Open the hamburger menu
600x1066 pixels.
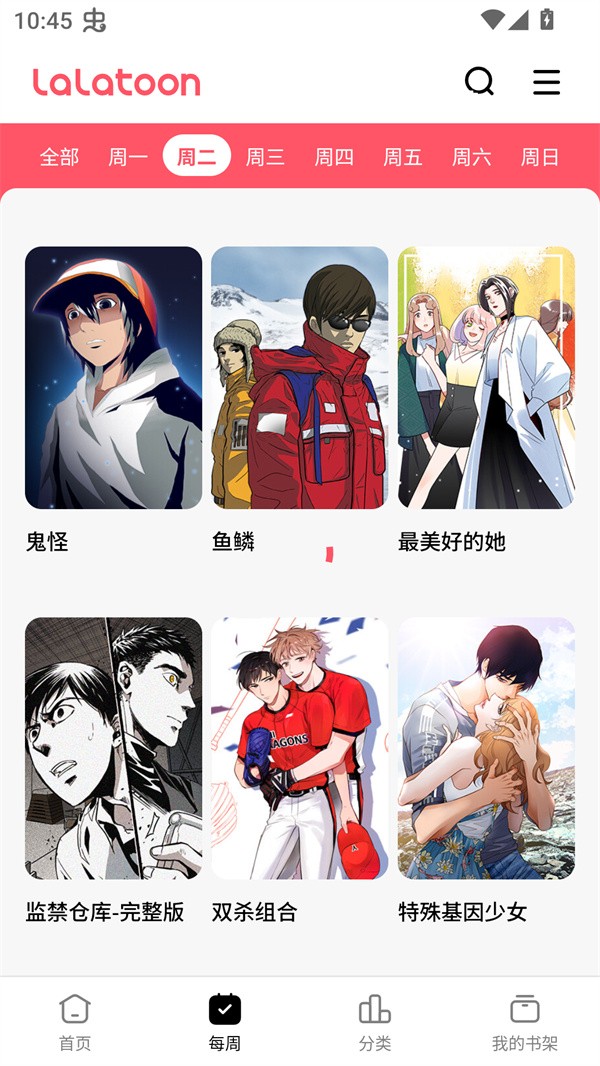pos(546,82)
